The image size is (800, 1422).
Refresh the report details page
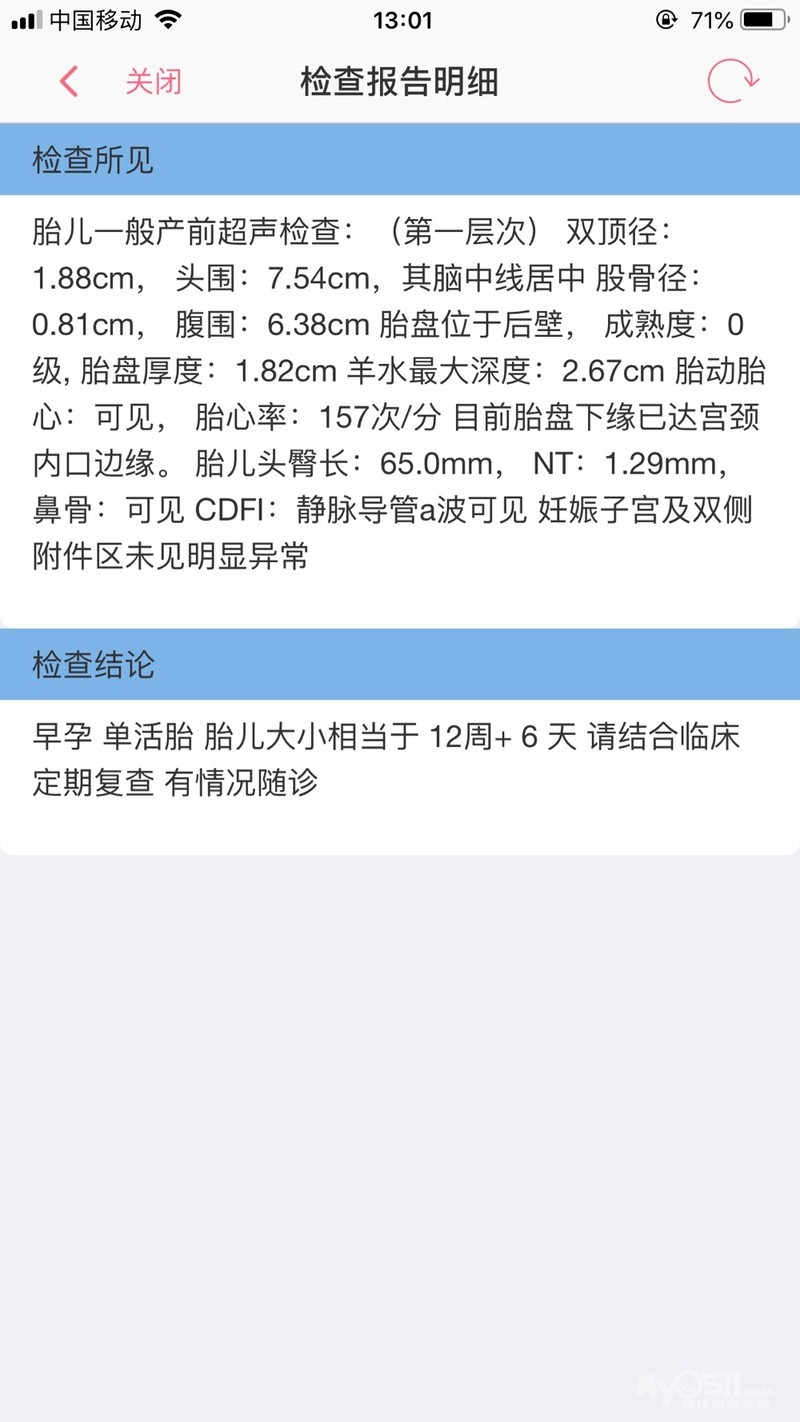click(x=733, y=81)
